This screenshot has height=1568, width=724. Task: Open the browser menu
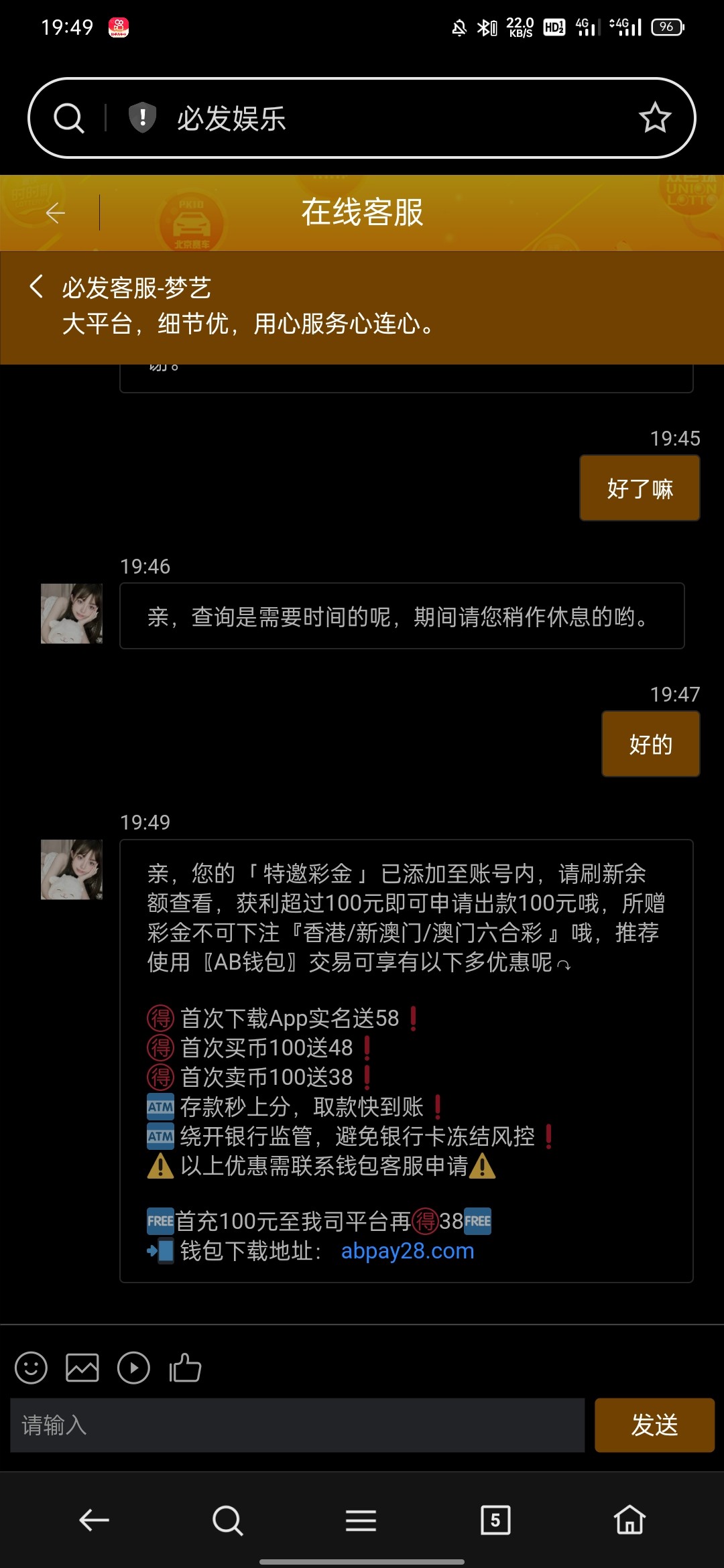point(361,1520)
